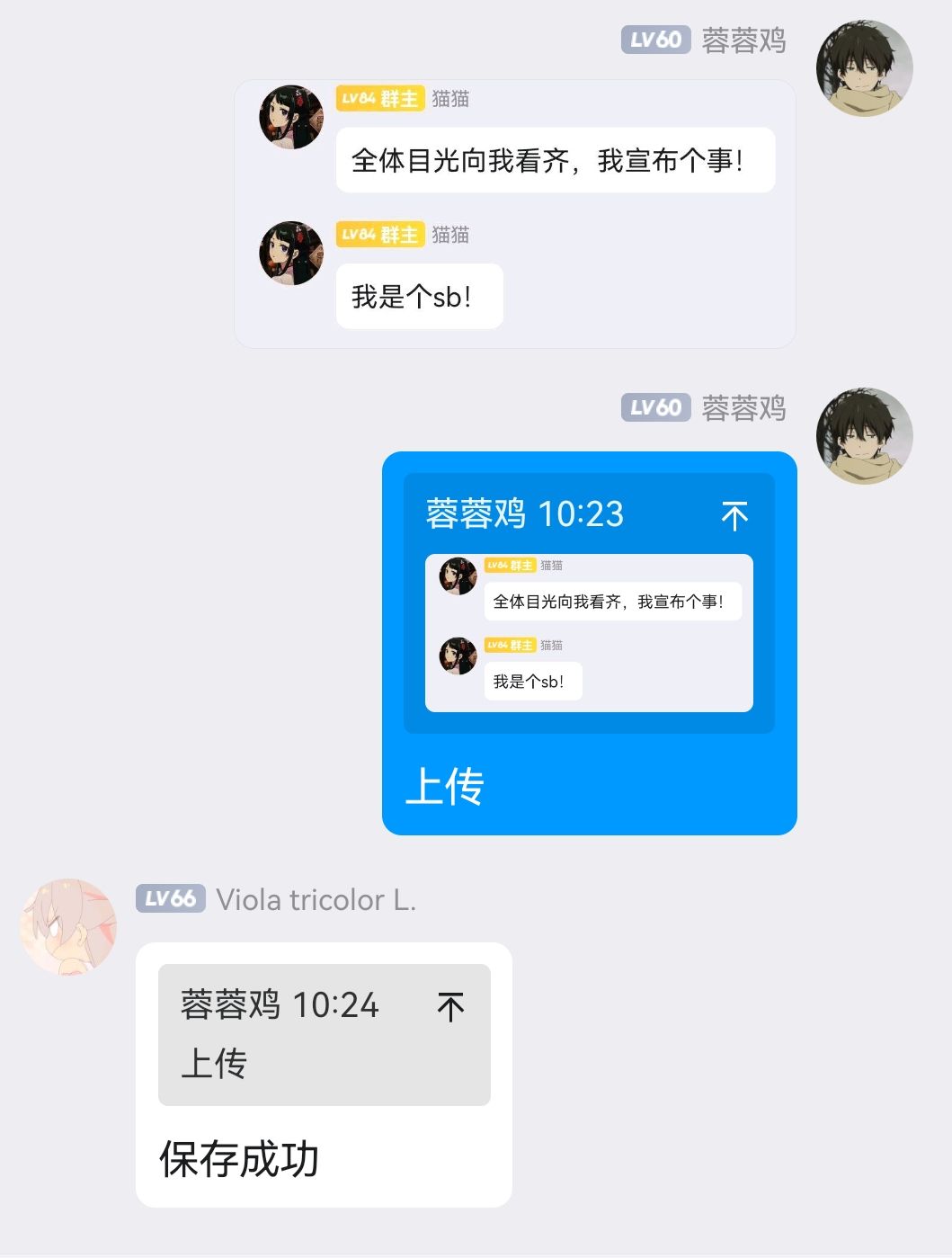Select the 我是个sb message bubble
952x1258 pixels.
click(418, 297)
